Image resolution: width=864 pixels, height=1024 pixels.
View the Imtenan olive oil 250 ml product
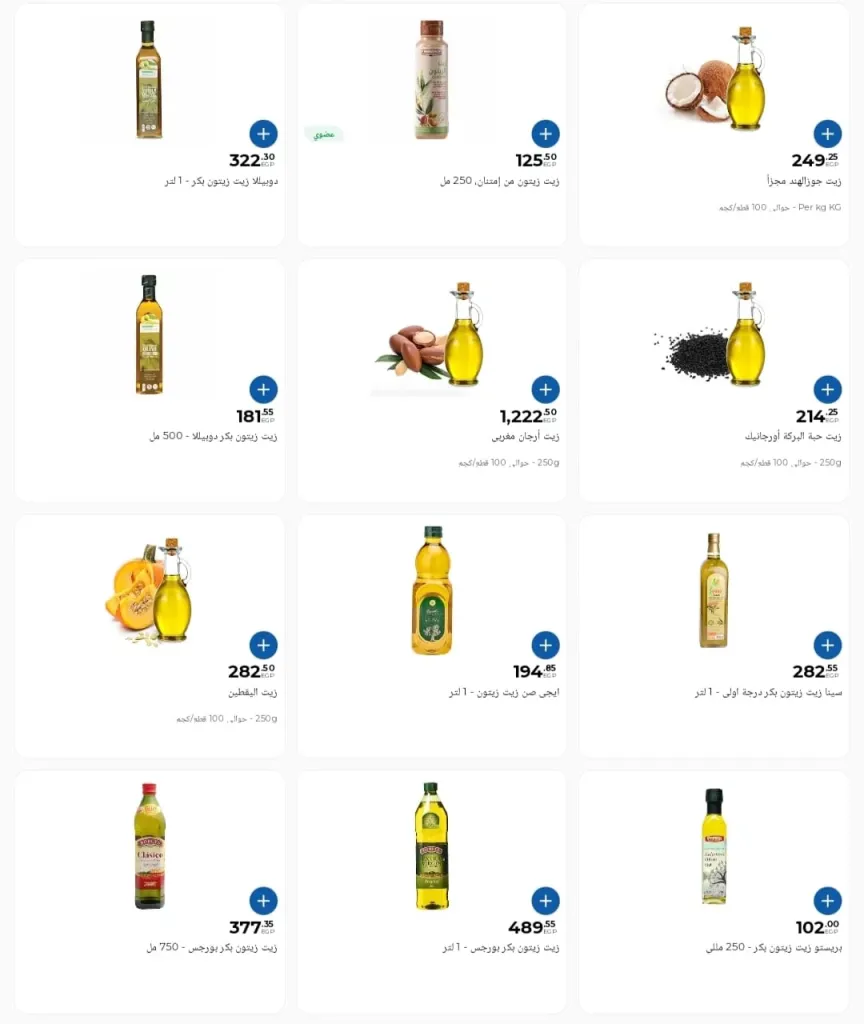coord(431,80)
